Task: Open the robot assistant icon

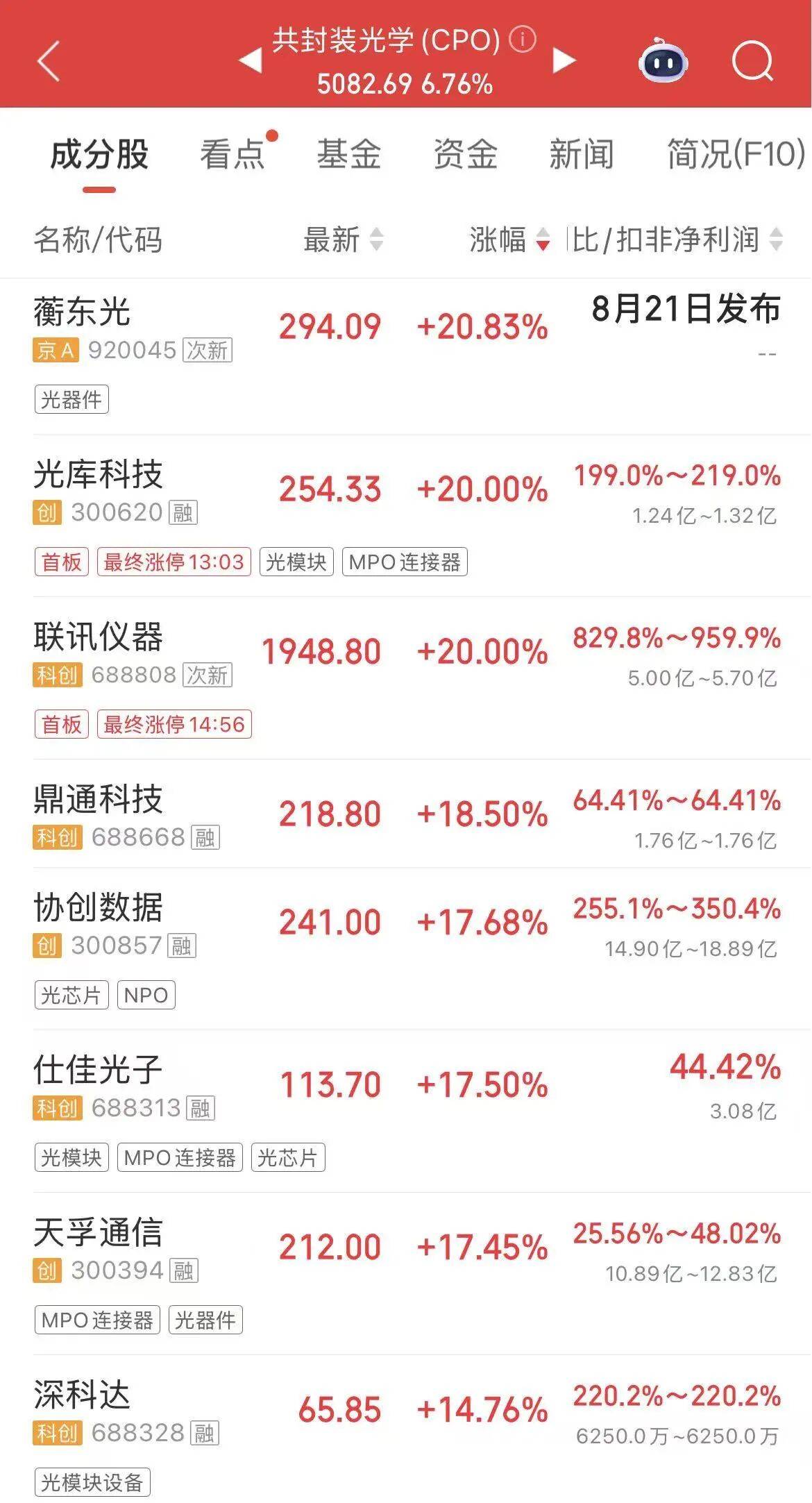Action: click(663, 61)
